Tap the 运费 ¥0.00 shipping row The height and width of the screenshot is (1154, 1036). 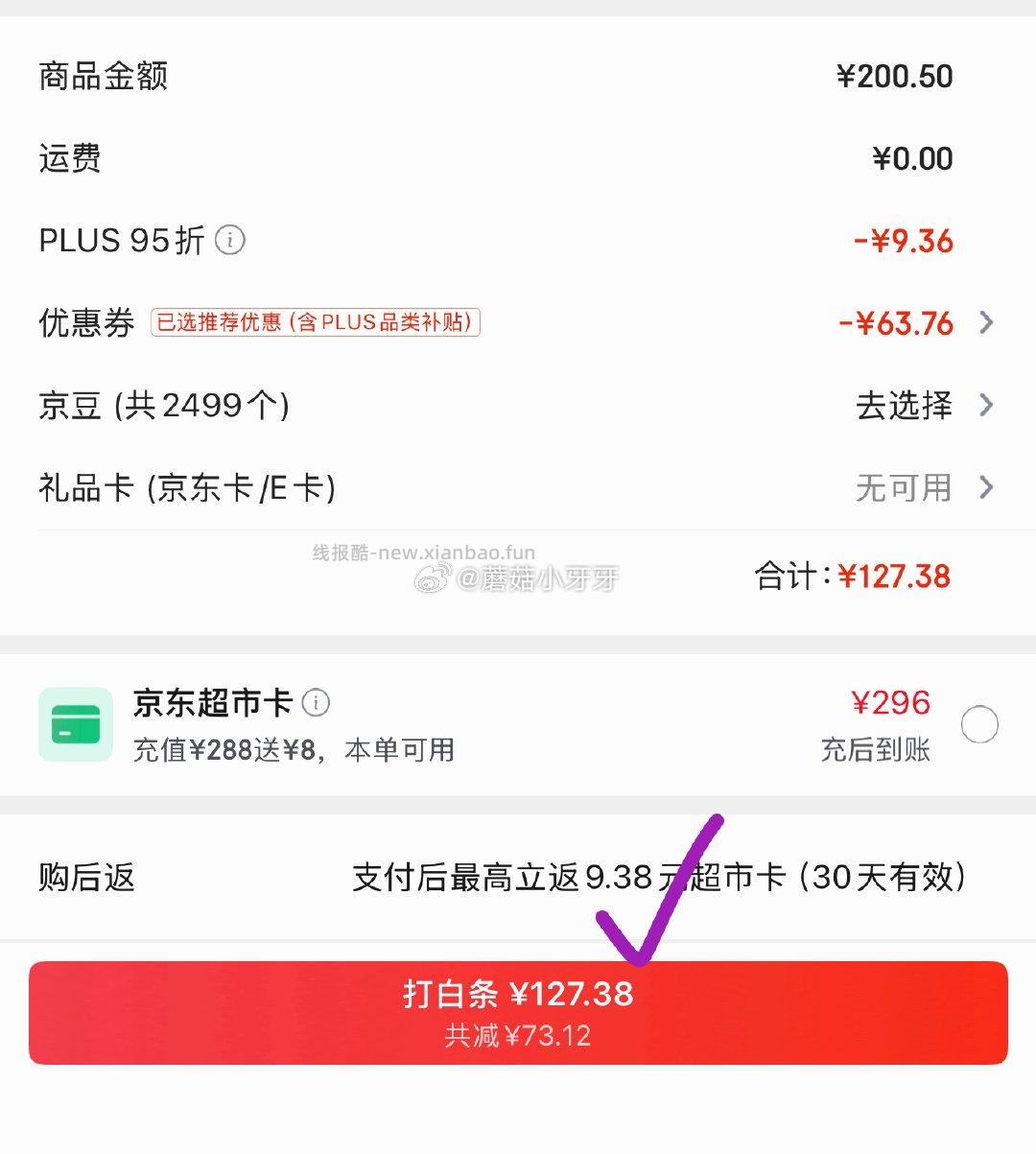pyautogui.click(x=910, y=158)
